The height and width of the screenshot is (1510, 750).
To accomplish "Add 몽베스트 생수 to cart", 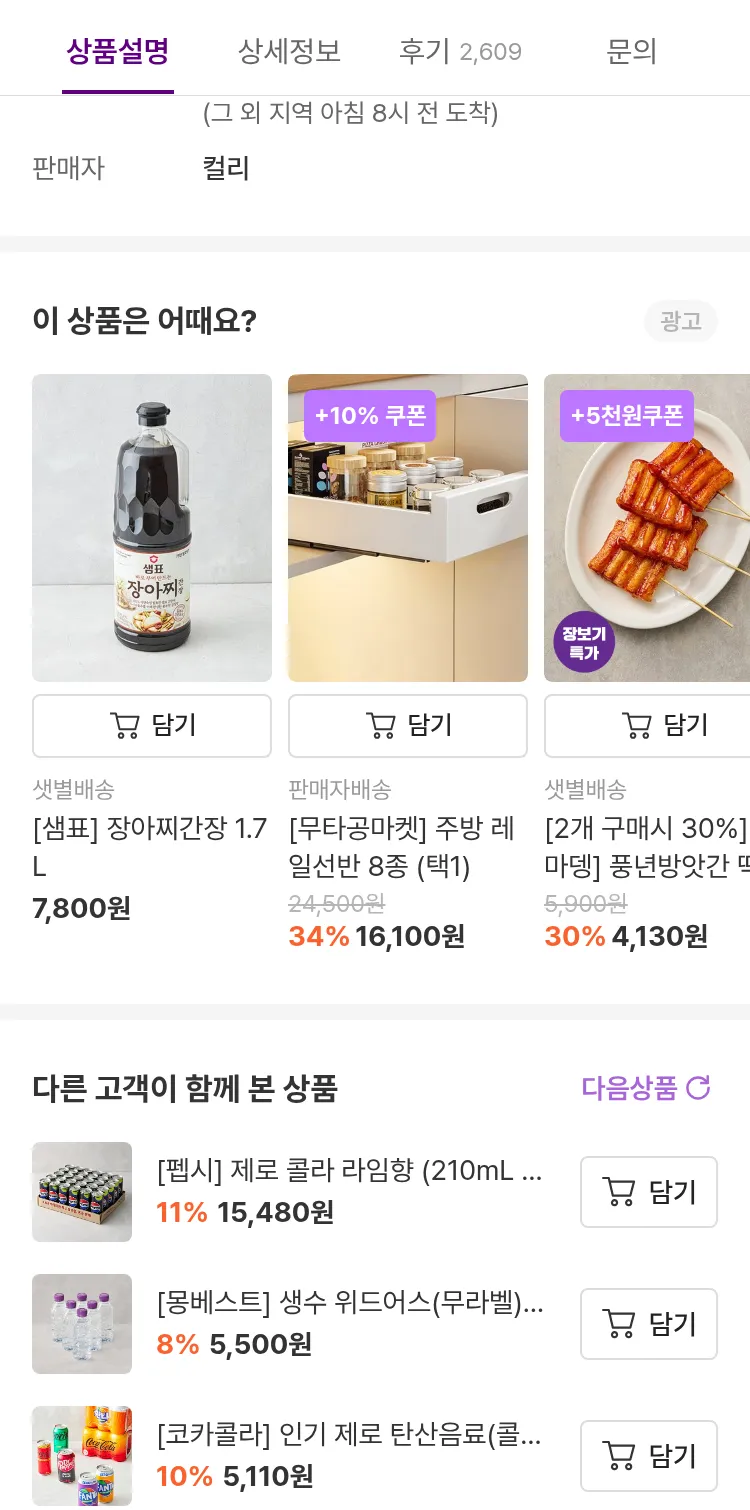I will pyautogui.click(x=649, y=1324).
